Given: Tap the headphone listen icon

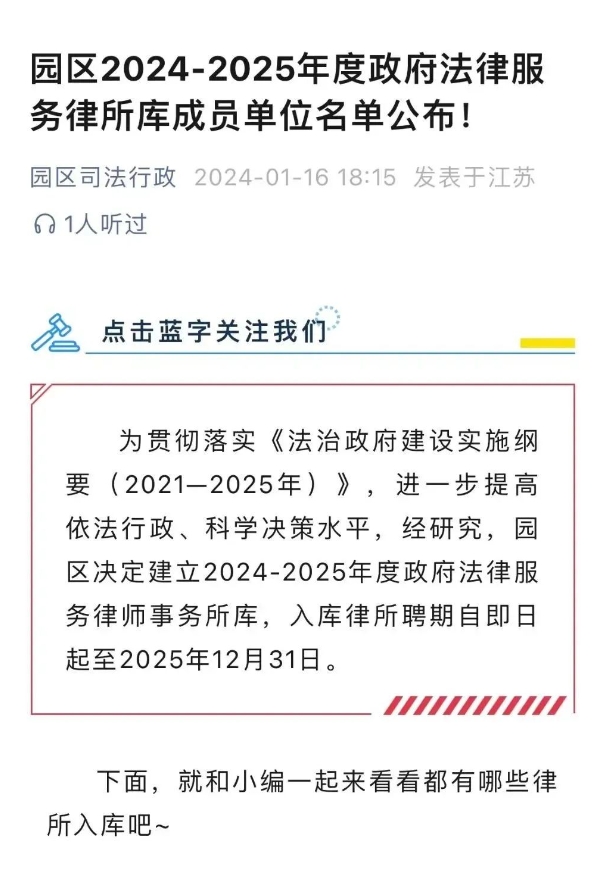Looking at the screenshot, I should (x=43, y=225).
